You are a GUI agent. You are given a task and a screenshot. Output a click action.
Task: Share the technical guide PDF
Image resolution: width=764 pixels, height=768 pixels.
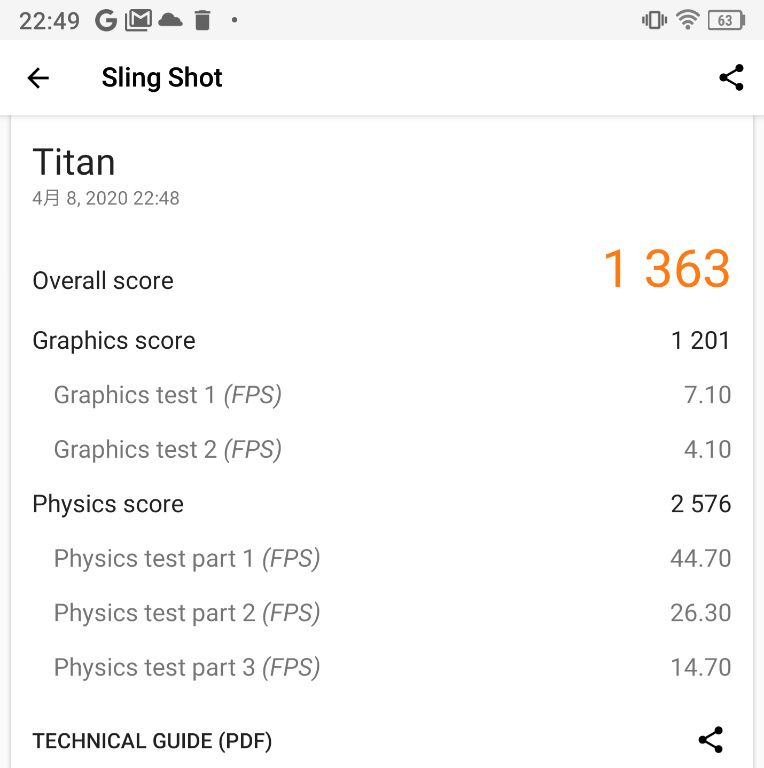(710, 740)
